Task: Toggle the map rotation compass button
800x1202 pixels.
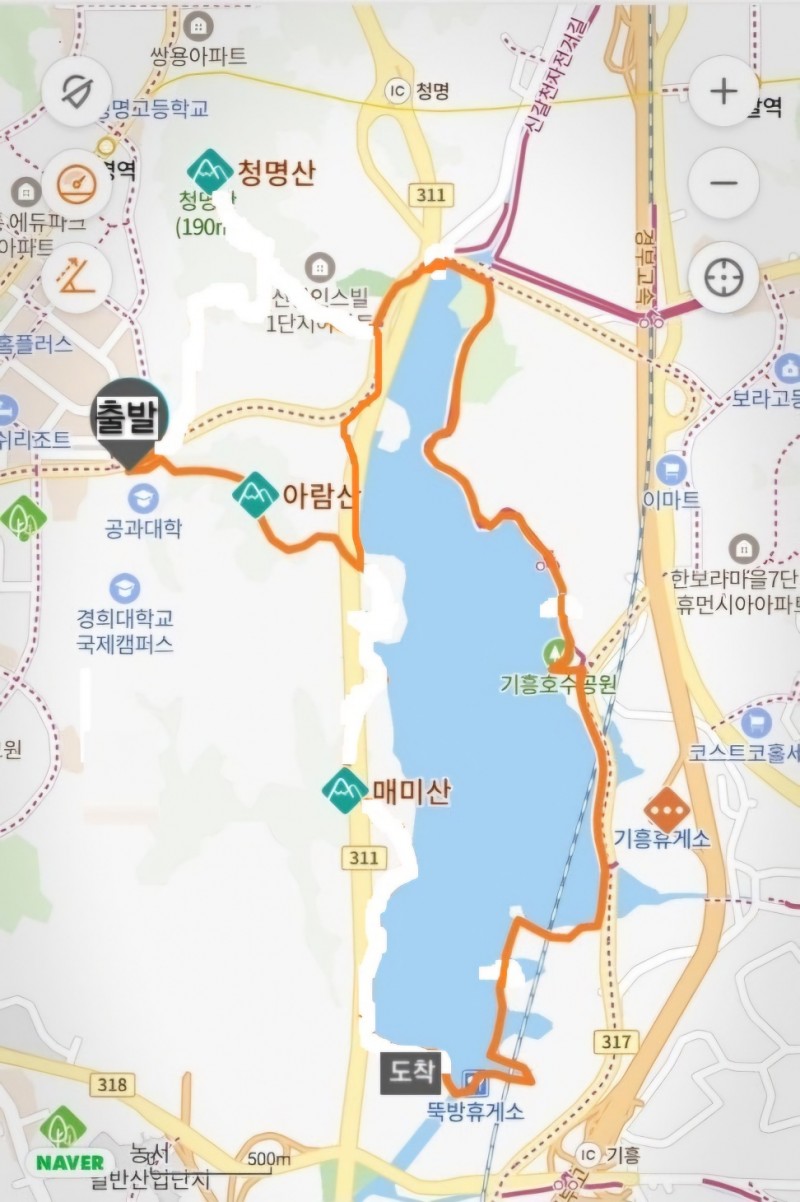Action: 76,91
